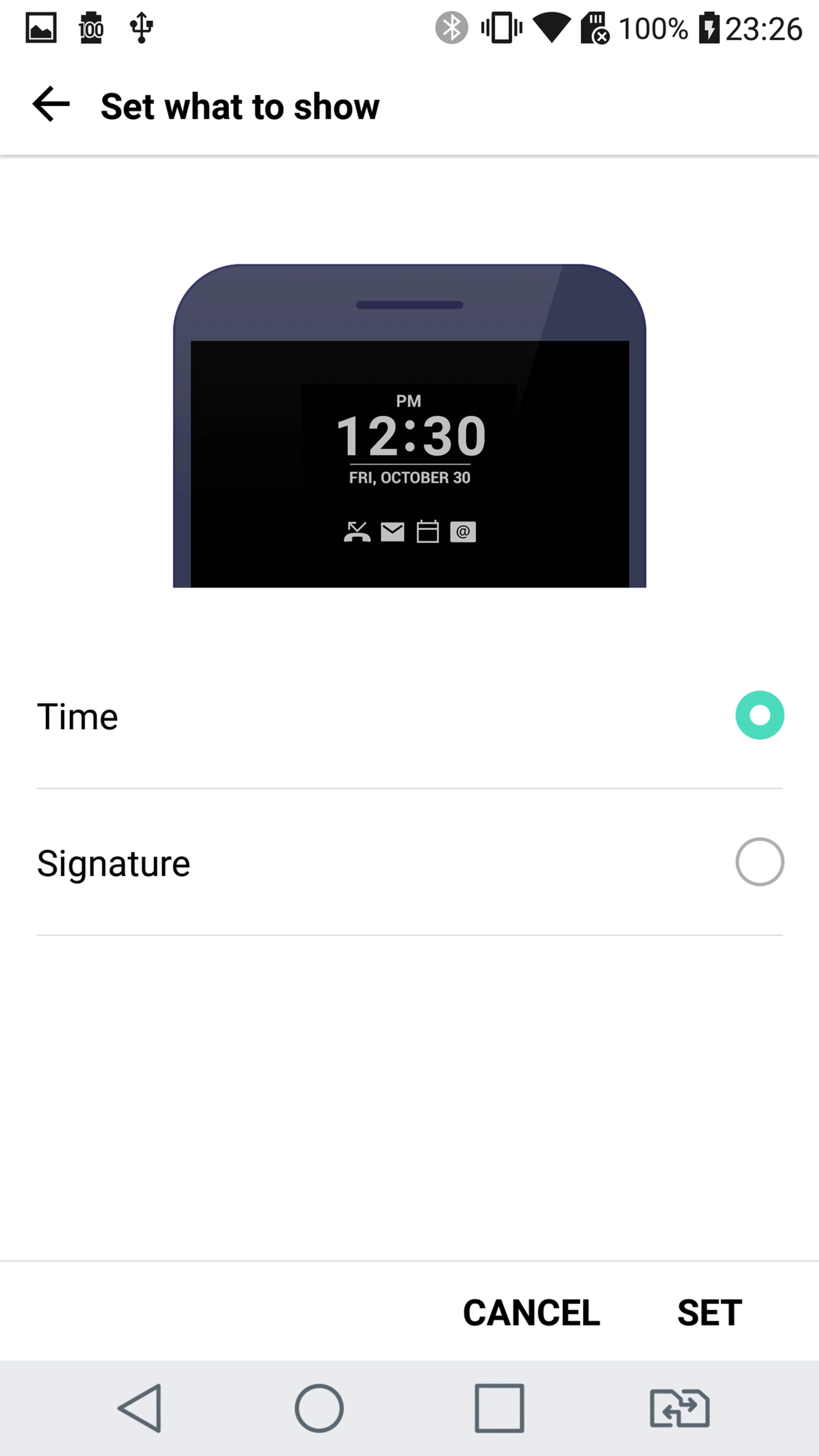Image resolution: width=819 pixels, height=1456 pixels.
Task: Go back using the app bar arrow
Action: click(x=51, y=105)
